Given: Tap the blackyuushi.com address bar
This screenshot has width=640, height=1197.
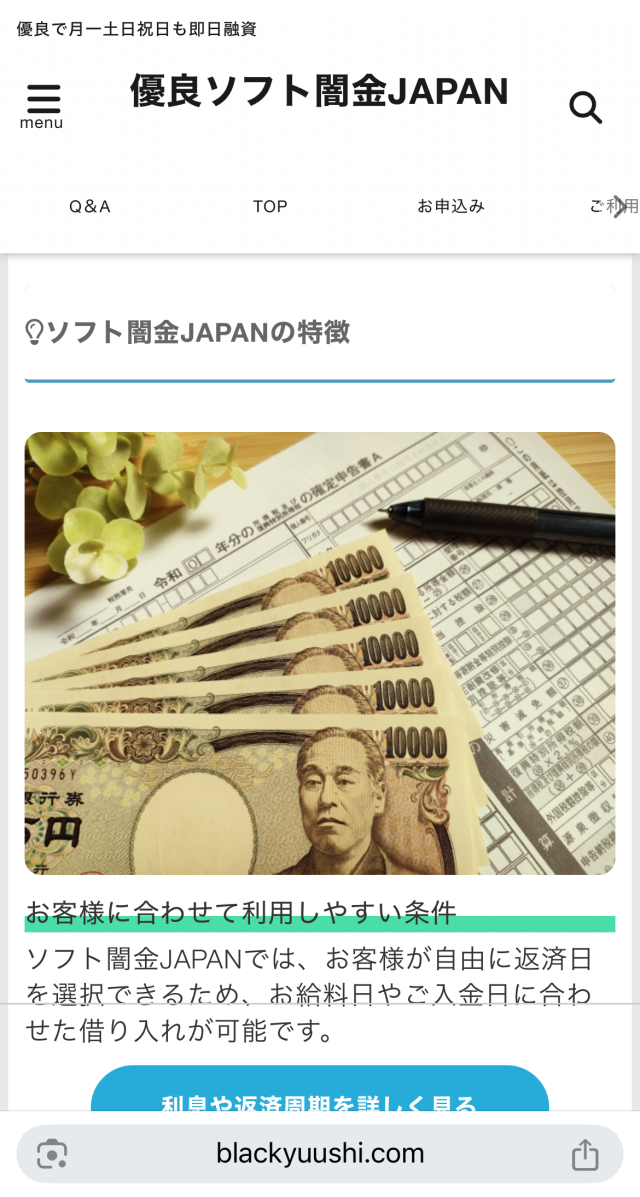Looking at the screenshot, I should (320, 1154).
